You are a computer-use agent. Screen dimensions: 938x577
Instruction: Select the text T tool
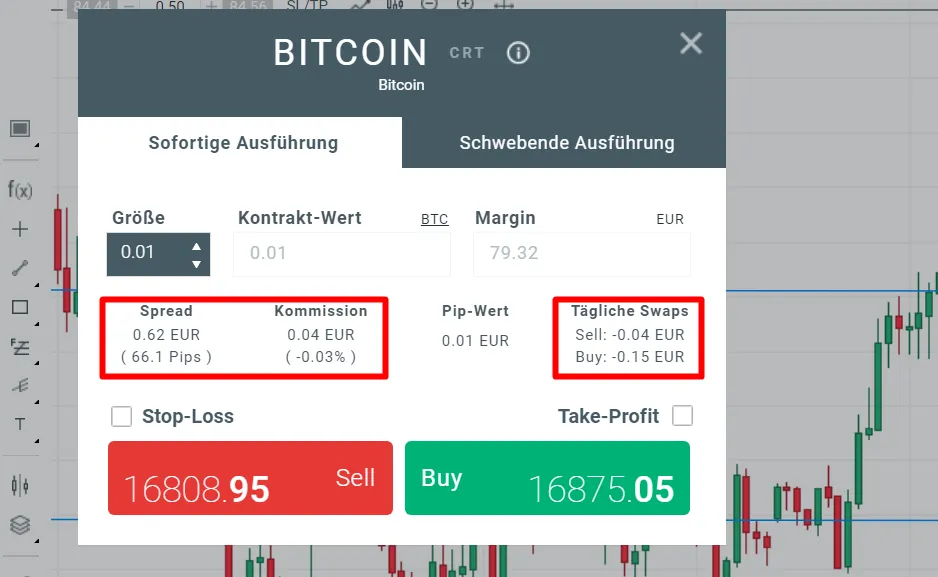click(x=19, y=424)
